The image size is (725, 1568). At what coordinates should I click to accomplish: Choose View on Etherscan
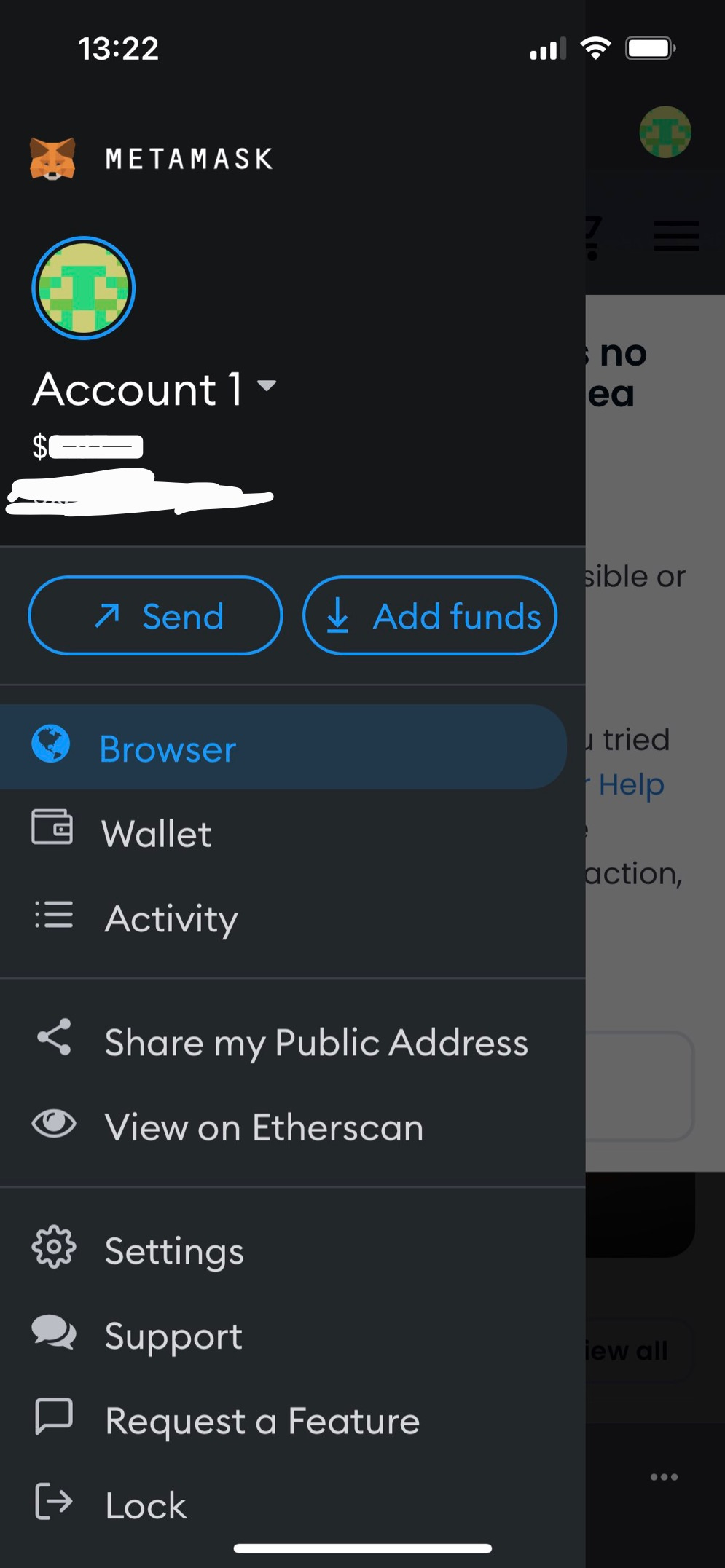point(264,1127)
